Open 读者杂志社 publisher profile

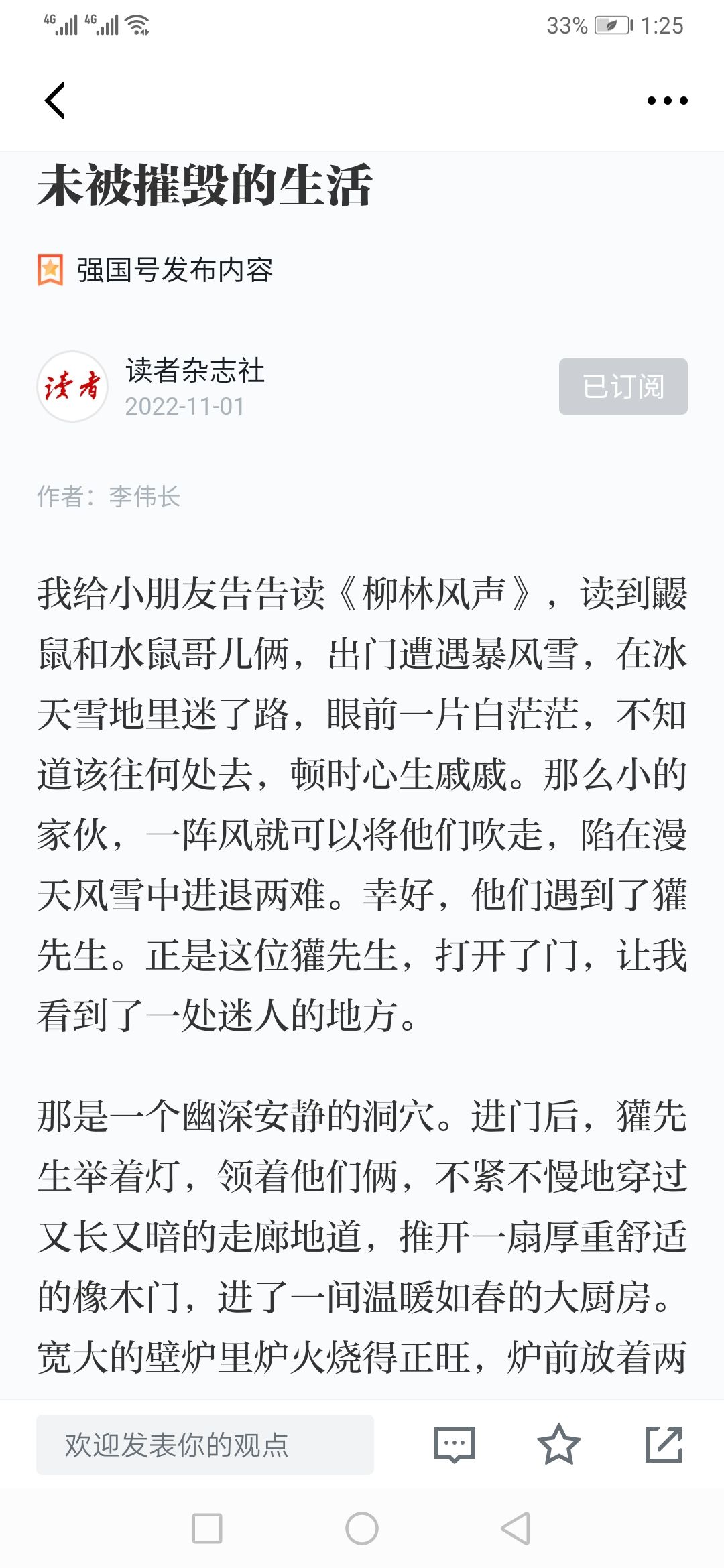pyautogui.click(x=195, y=371)
